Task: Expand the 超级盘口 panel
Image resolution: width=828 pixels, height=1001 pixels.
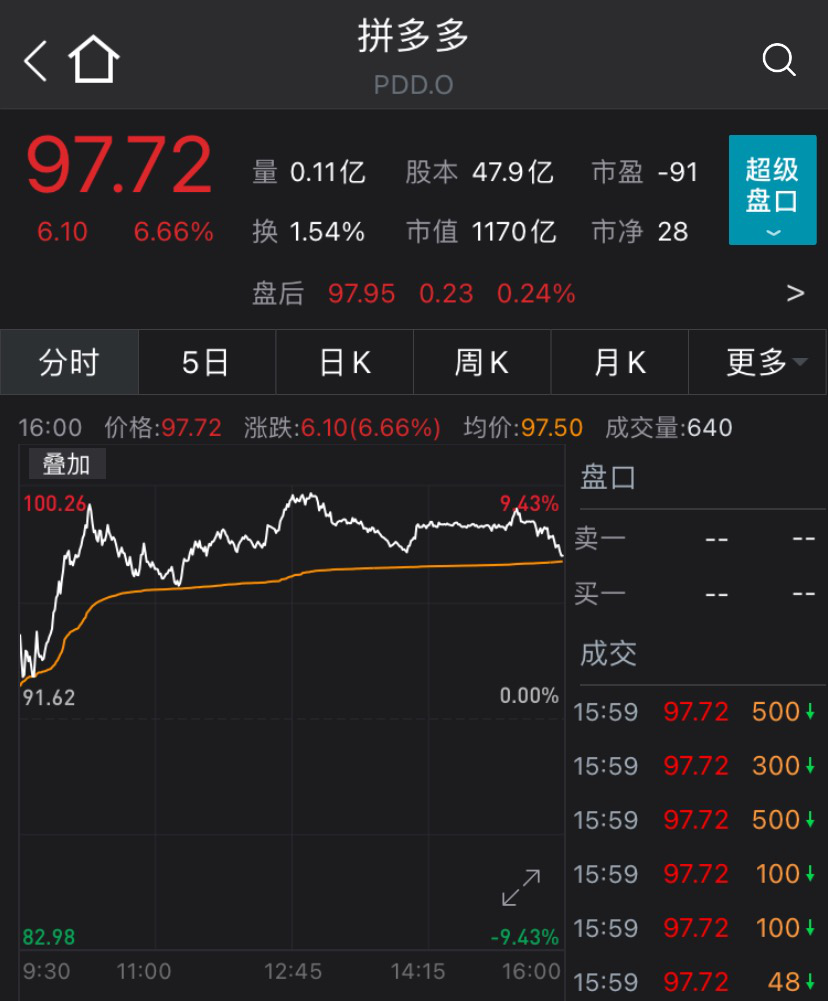Action: point(772,190)
